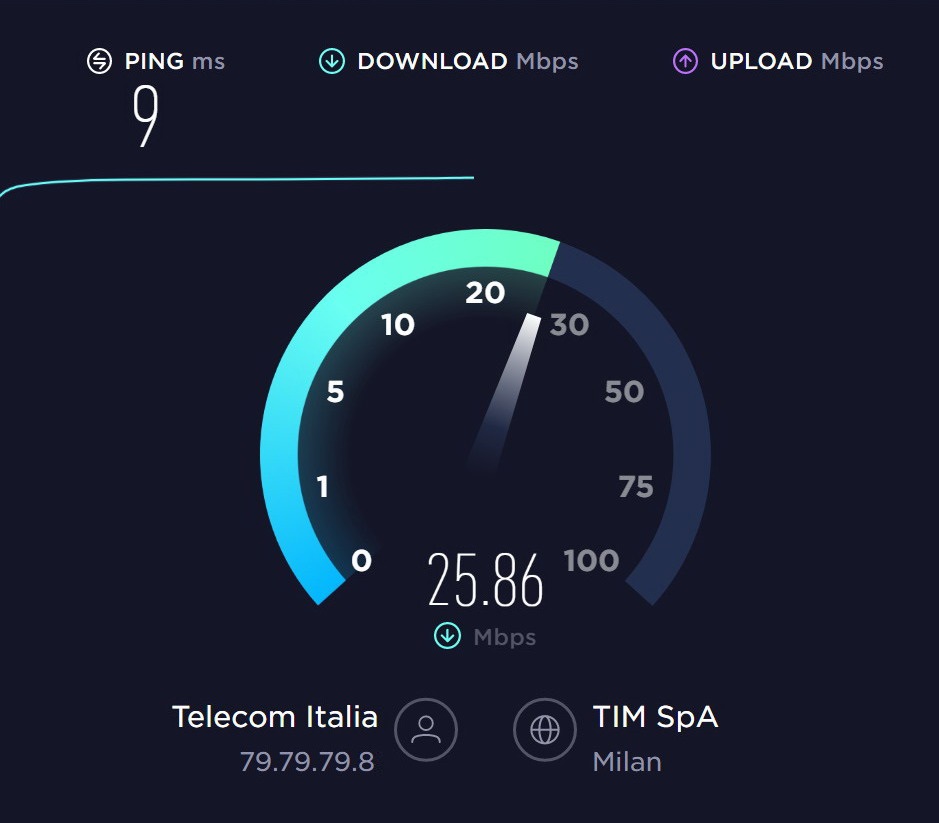
Task: Tap the globe icon beside TIM SpA
Action: click(545, 730)
